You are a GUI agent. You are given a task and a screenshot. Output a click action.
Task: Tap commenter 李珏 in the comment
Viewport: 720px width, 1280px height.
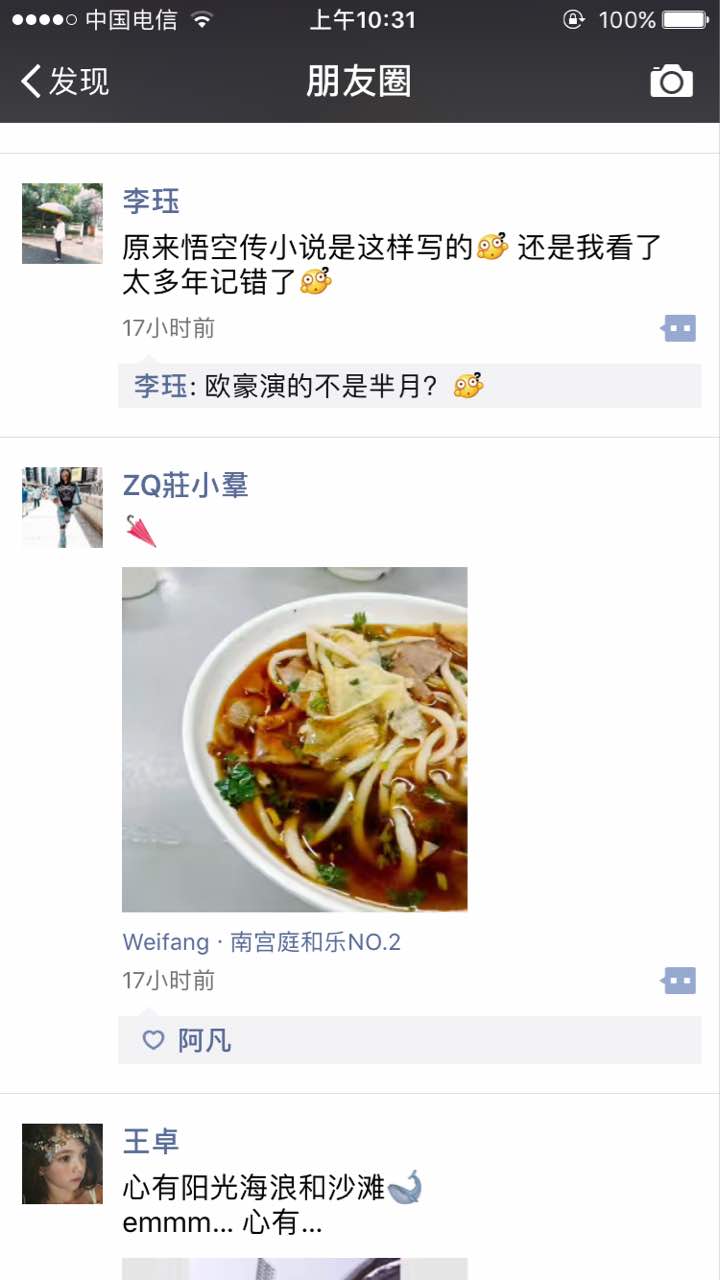click(160, 386)
